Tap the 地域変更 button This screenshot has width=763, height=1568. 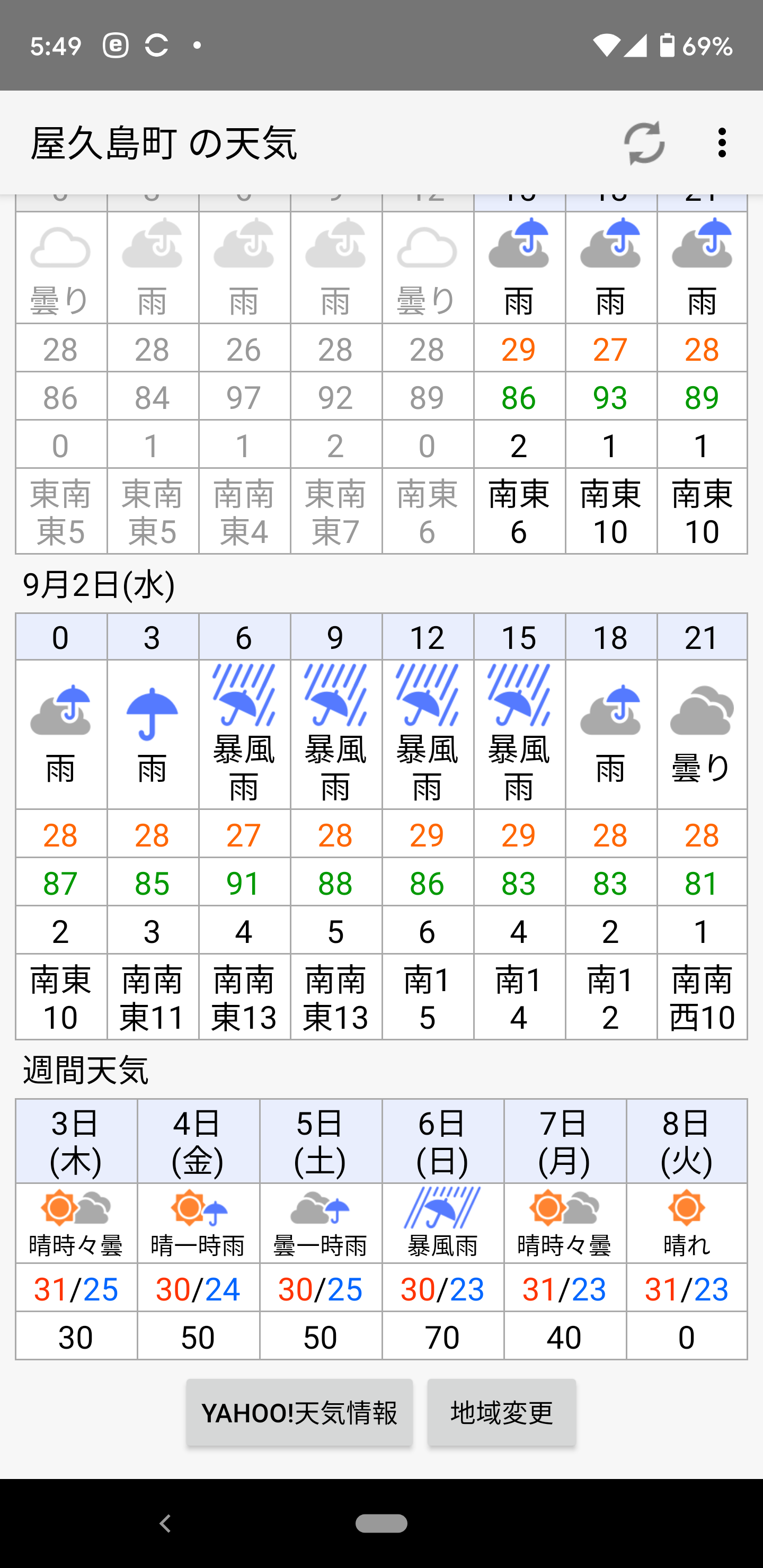[502, 1412]
